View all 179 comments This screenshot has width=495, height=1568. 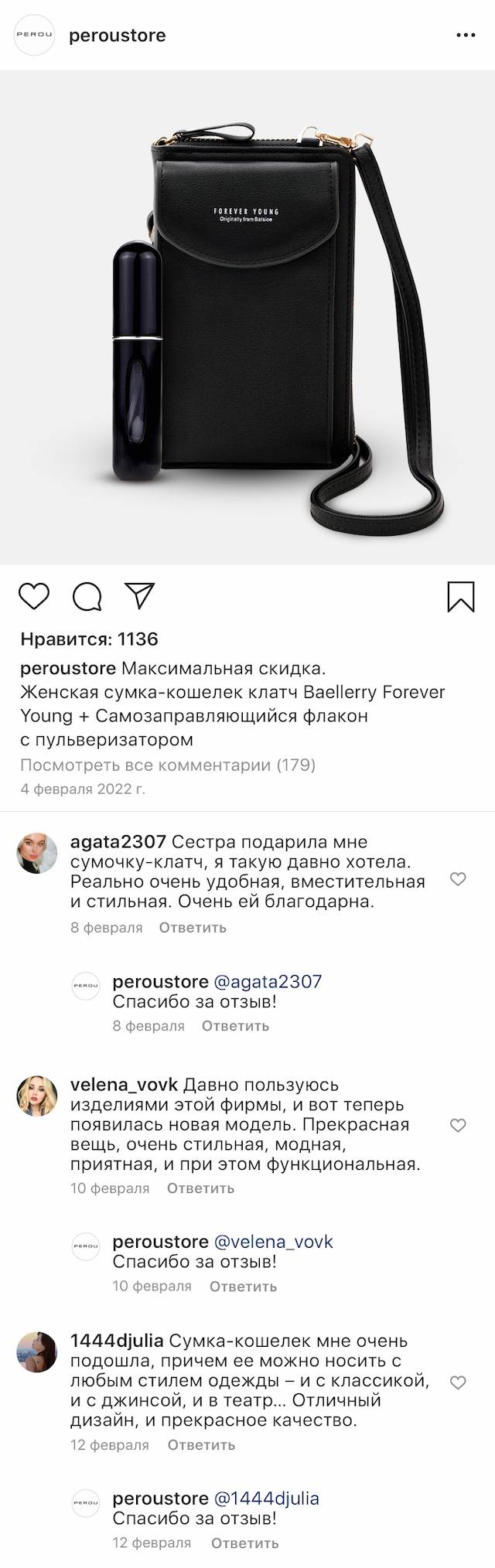[168, 765]
